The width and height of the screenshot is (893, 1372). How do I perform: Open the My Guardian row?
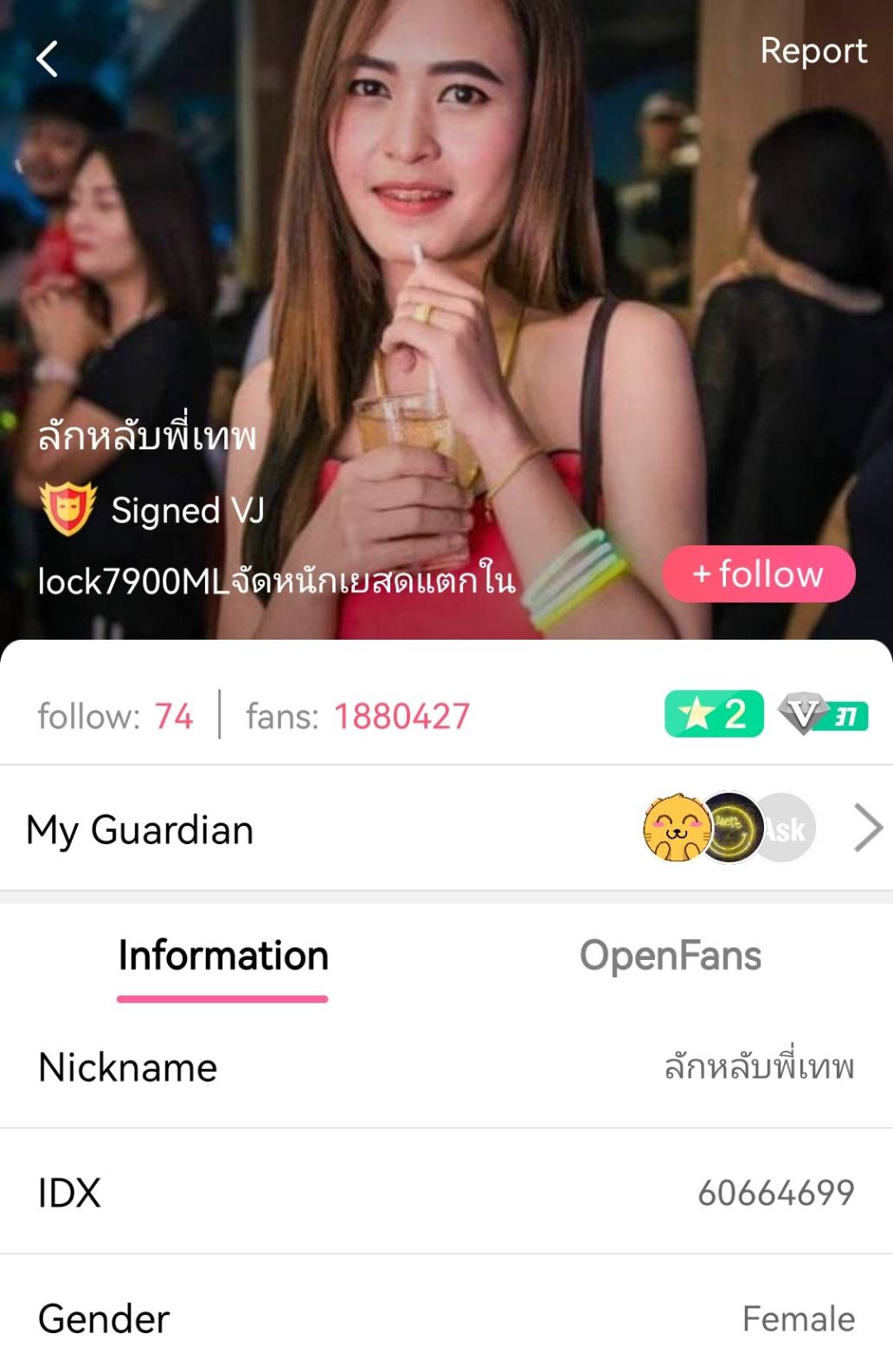click(446, 828)
